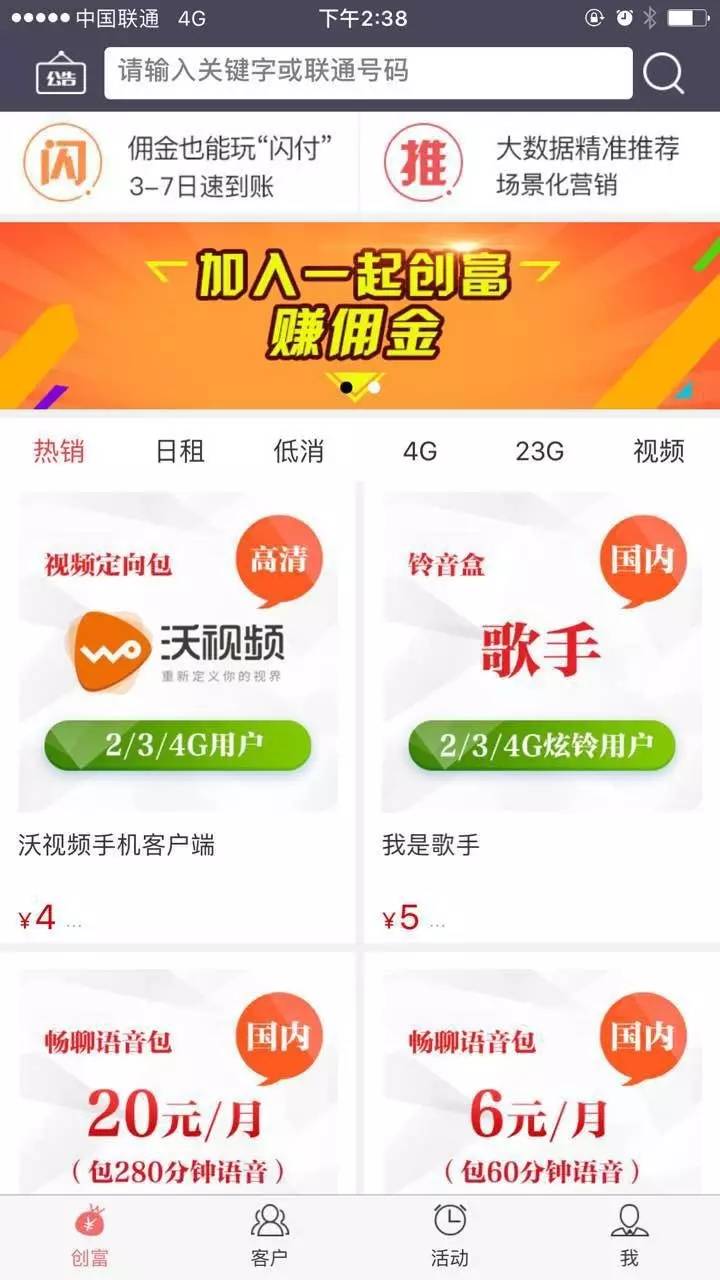
Task: Switch to the 视频 tab
Action: pyautogui.click(x=659, y=451)
